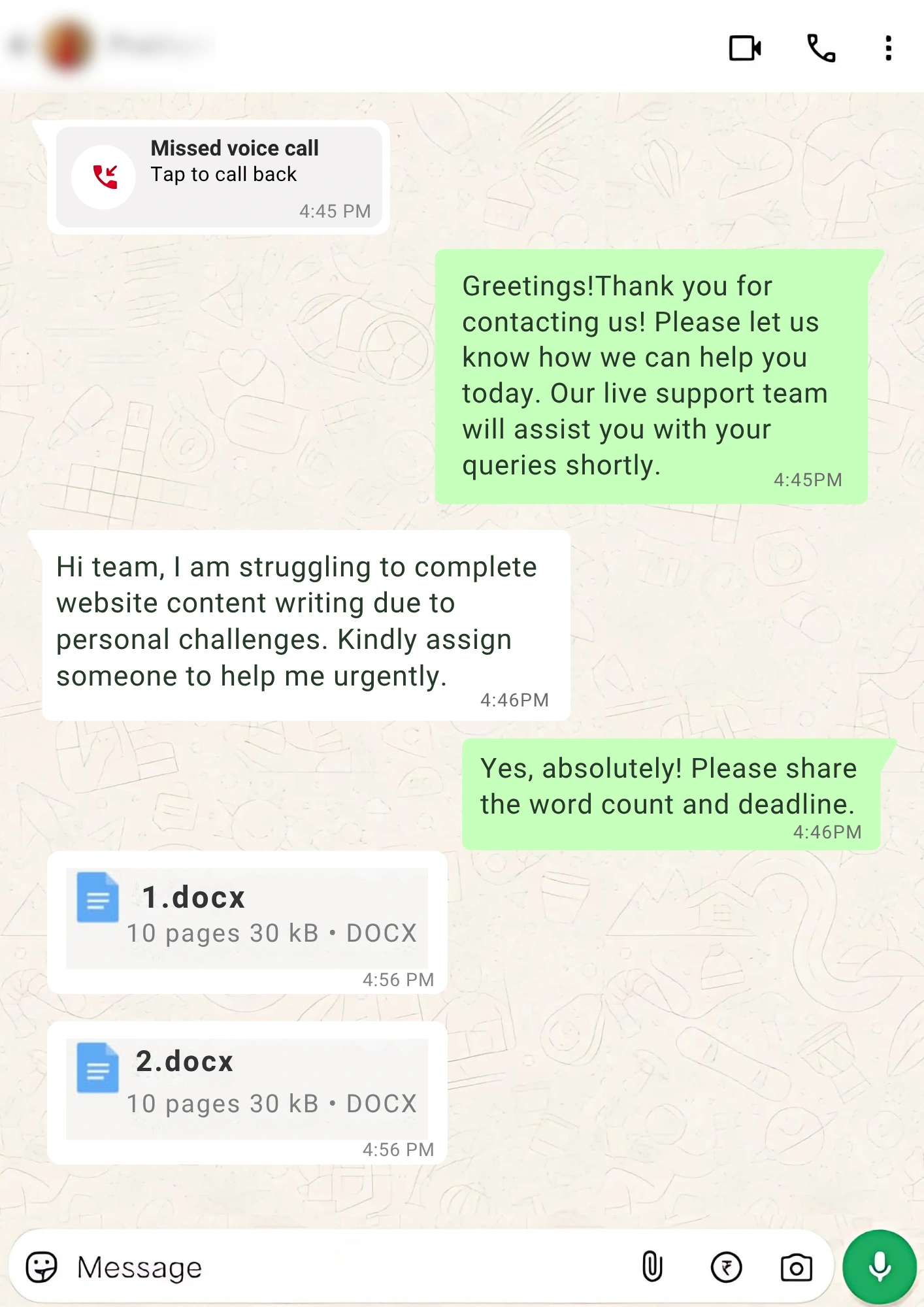Open the three-dot overflow menu
Viewport: 924px width, 1307px height.
(888, 48)
